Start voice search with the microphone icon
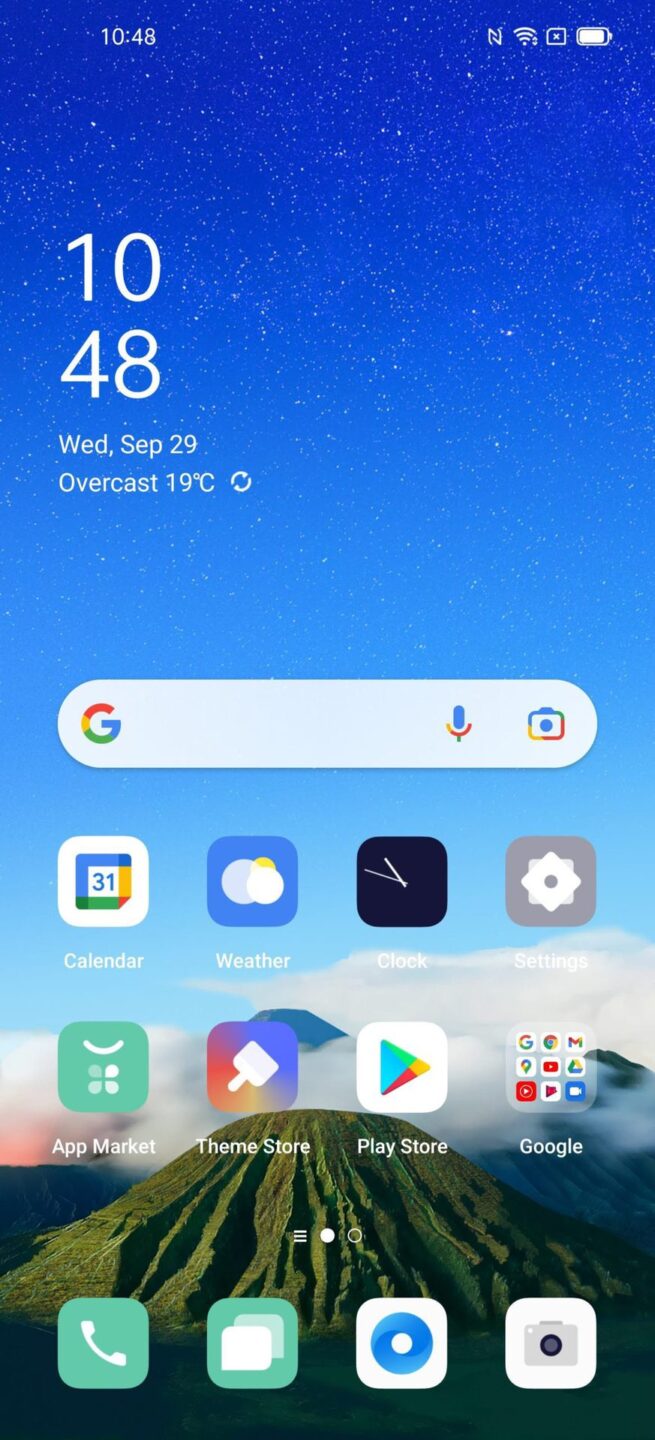The width and height of the screenshot is (655, 1440). [458, 723]
